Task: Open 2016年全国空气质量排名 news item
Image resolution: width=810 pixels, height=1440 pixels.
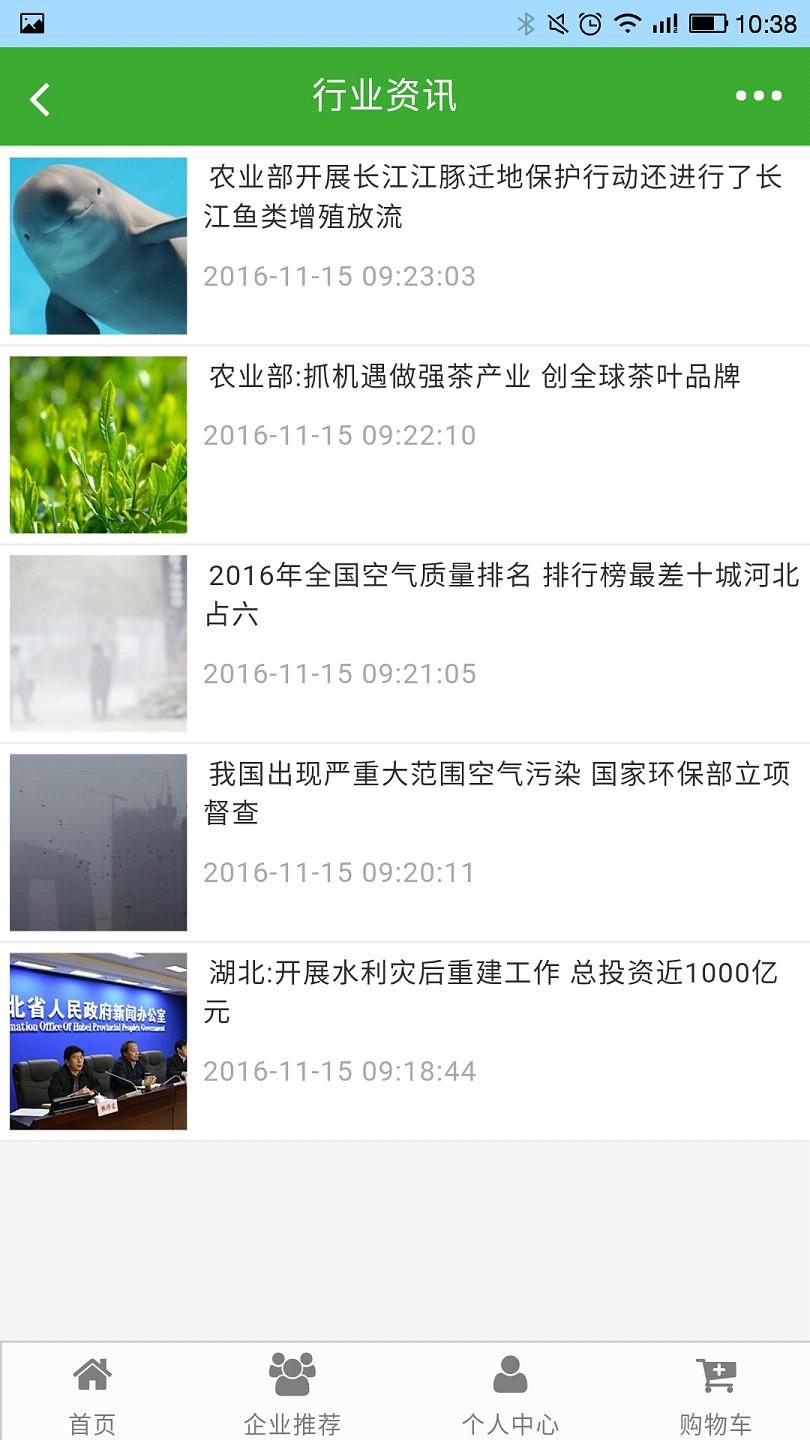Action: click(x=502, y=595)
